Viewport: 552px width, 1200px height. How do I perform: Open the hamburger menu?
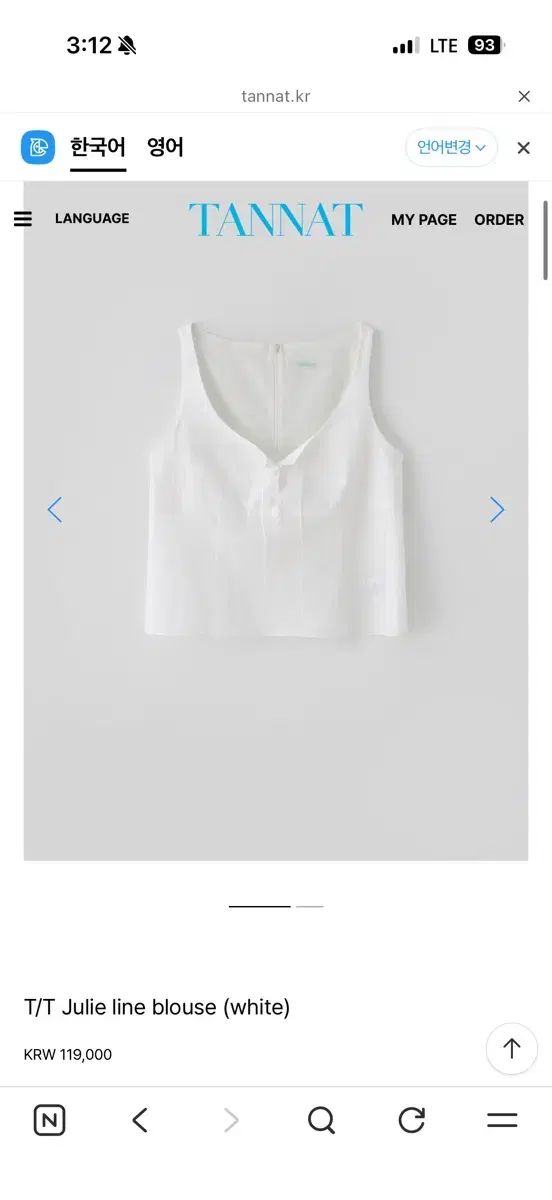tap(23, 219)
